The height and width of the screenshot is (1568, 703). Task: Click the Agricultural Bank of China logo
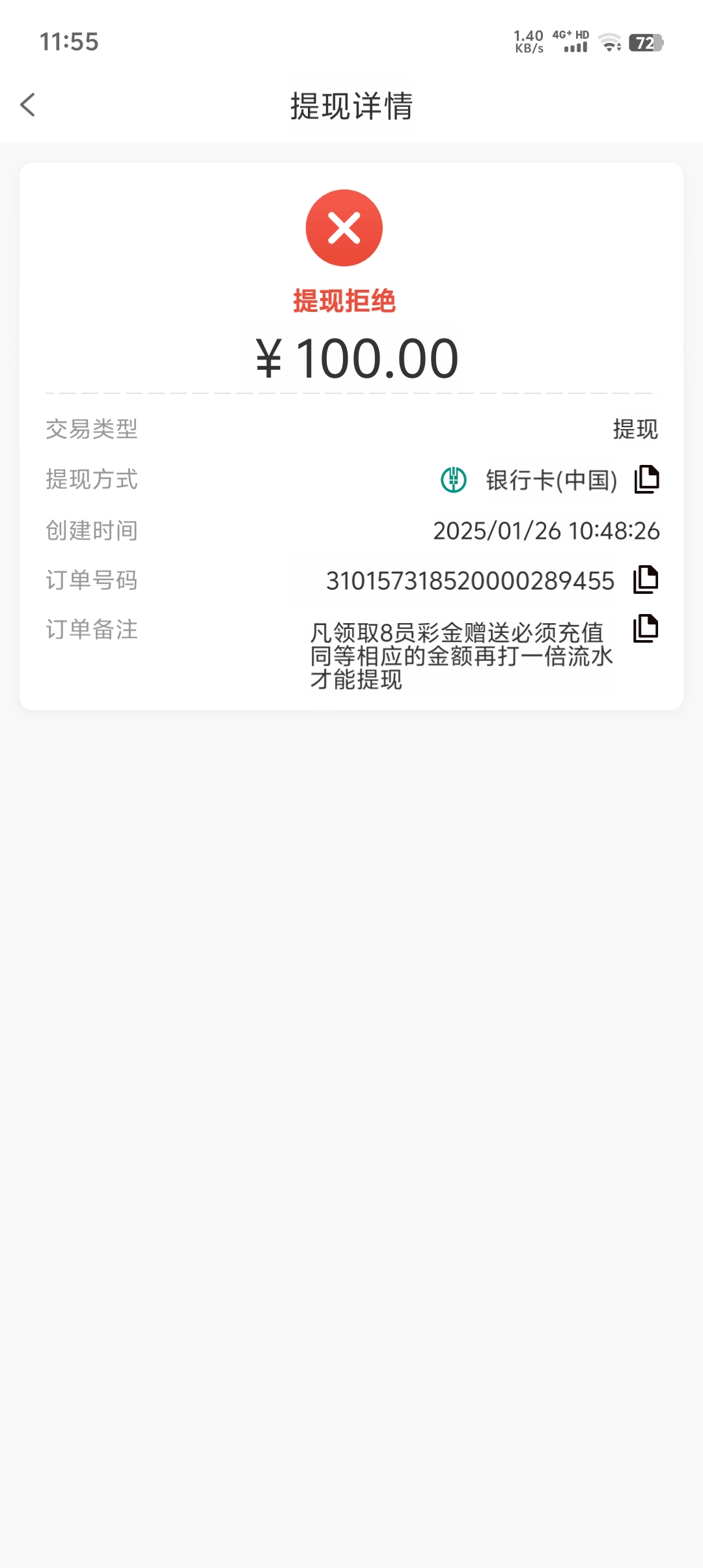452,480
